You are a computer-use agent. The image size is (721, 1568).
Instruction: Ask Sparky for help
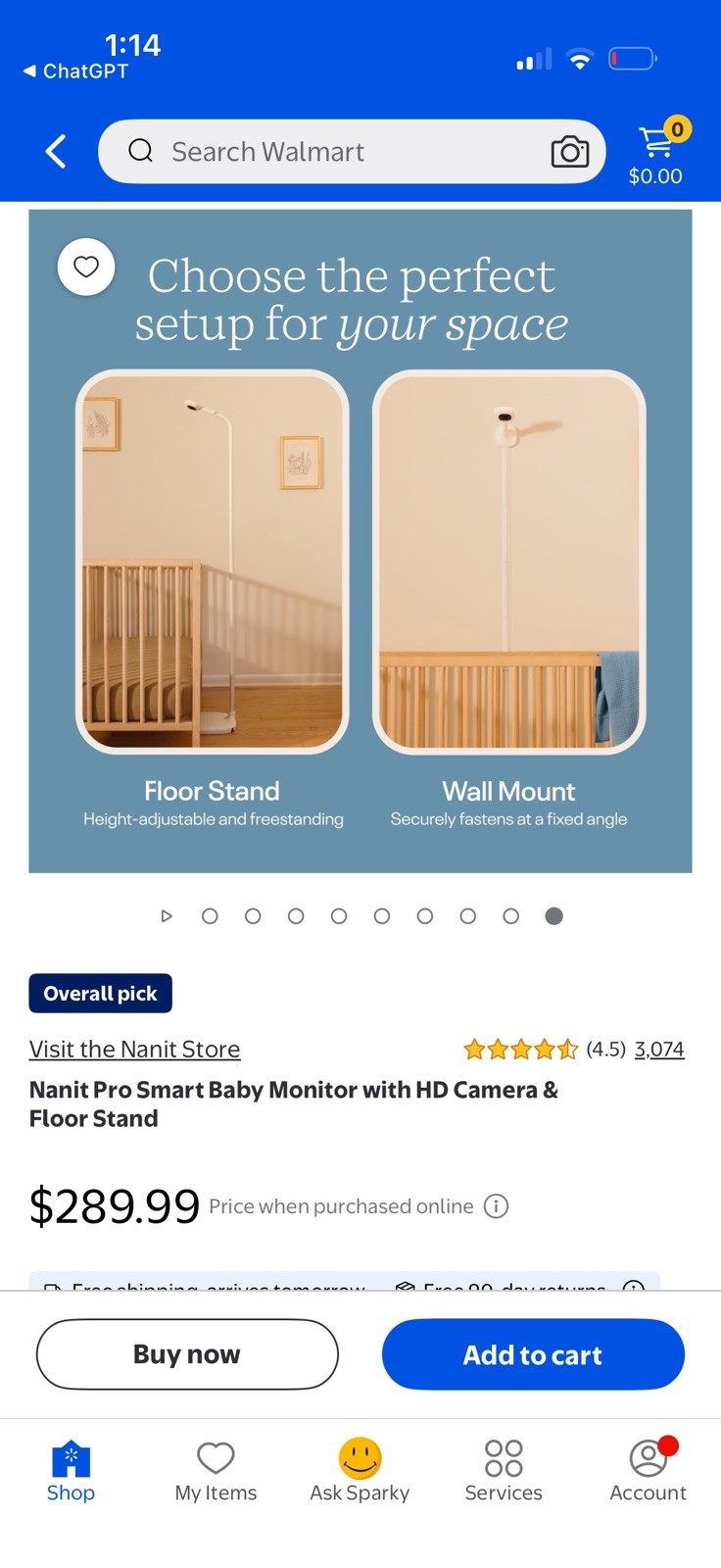(360, 1471)
